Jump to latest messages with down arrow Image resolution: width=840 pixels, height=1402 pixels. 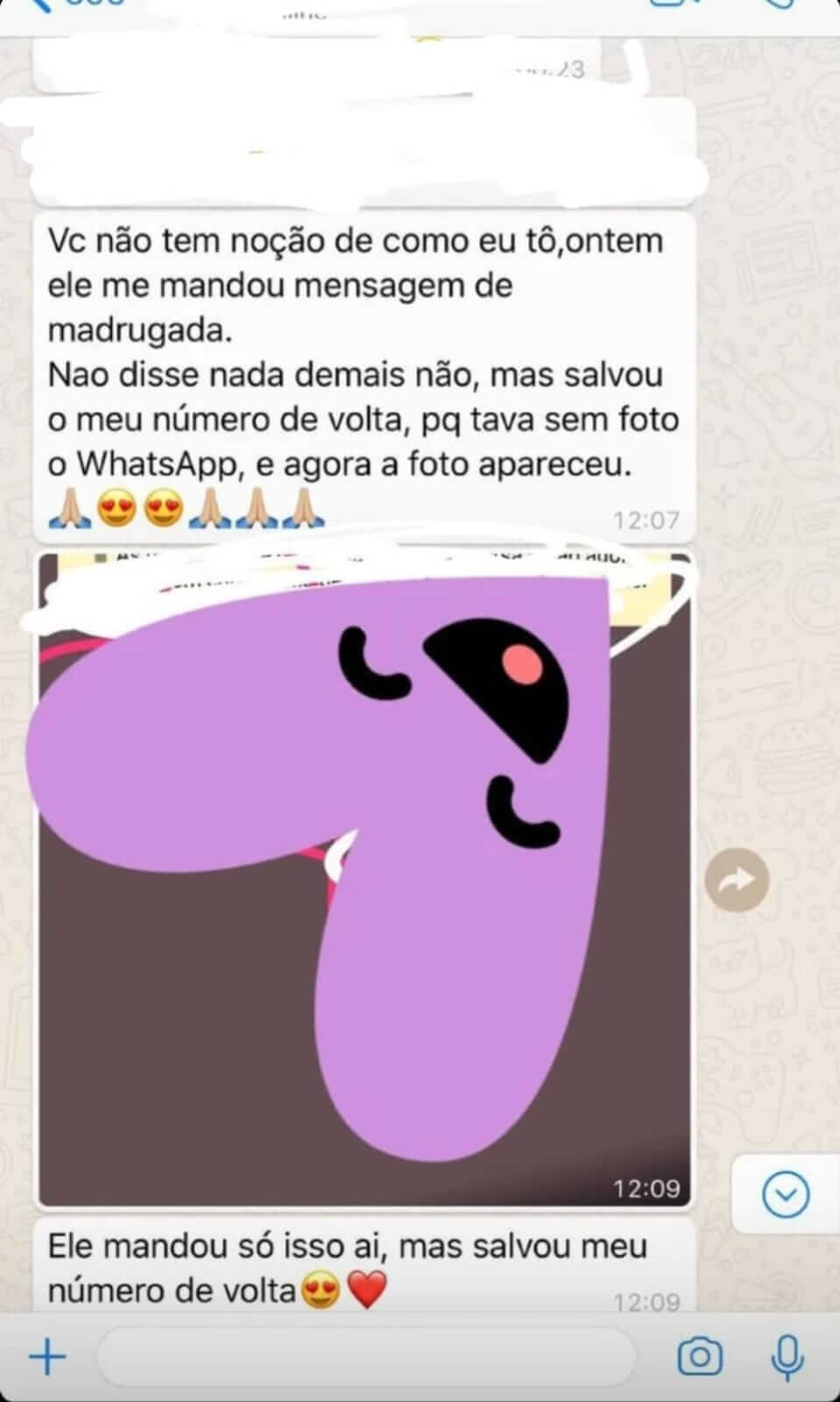tap(785, 1193)
